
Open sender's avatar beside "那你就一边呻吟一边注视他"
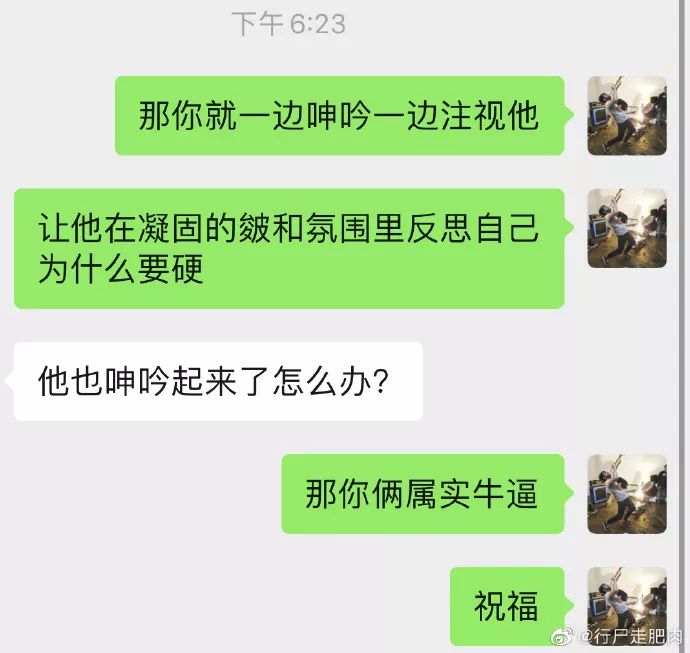(627, 116)
